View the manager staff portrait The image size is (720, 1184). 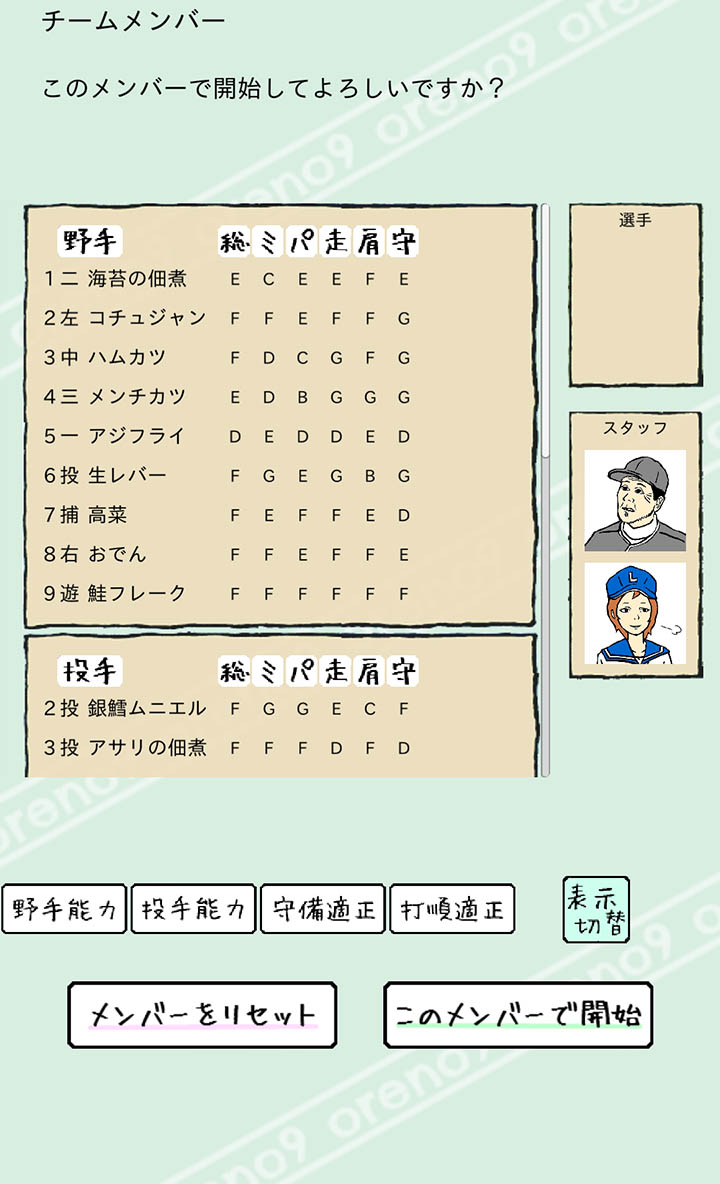[x=635, y=500]
